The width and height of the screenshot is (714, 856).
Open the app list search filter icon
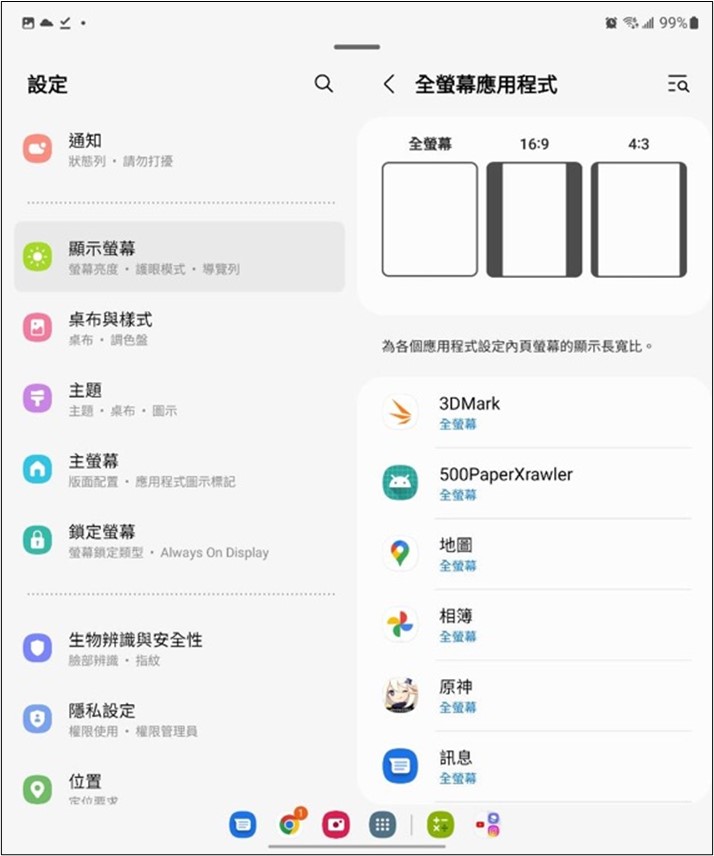click(678, 85)
